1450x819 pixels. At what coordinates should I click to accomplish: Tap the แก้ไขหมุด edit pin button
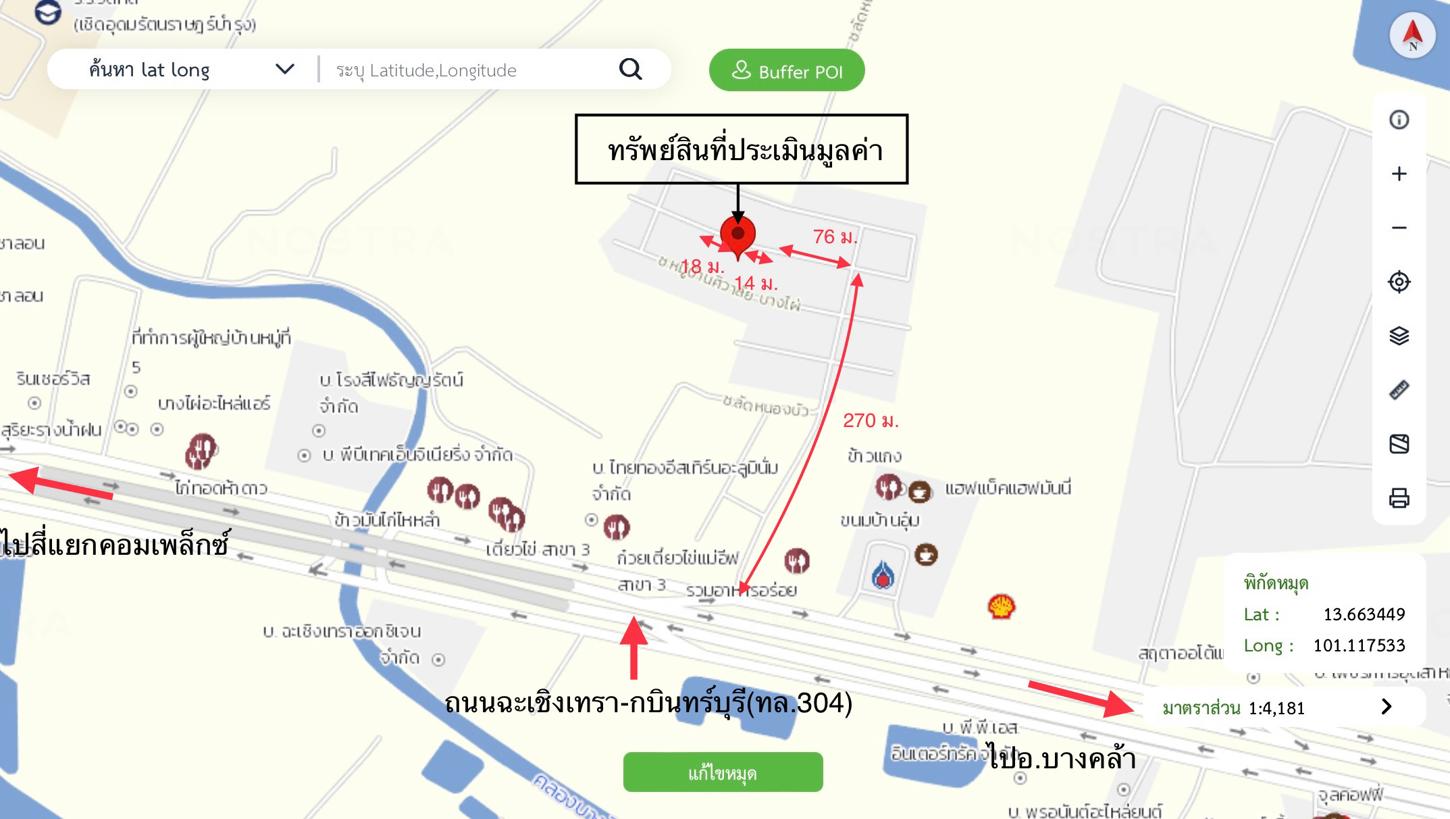pos(722,773)
